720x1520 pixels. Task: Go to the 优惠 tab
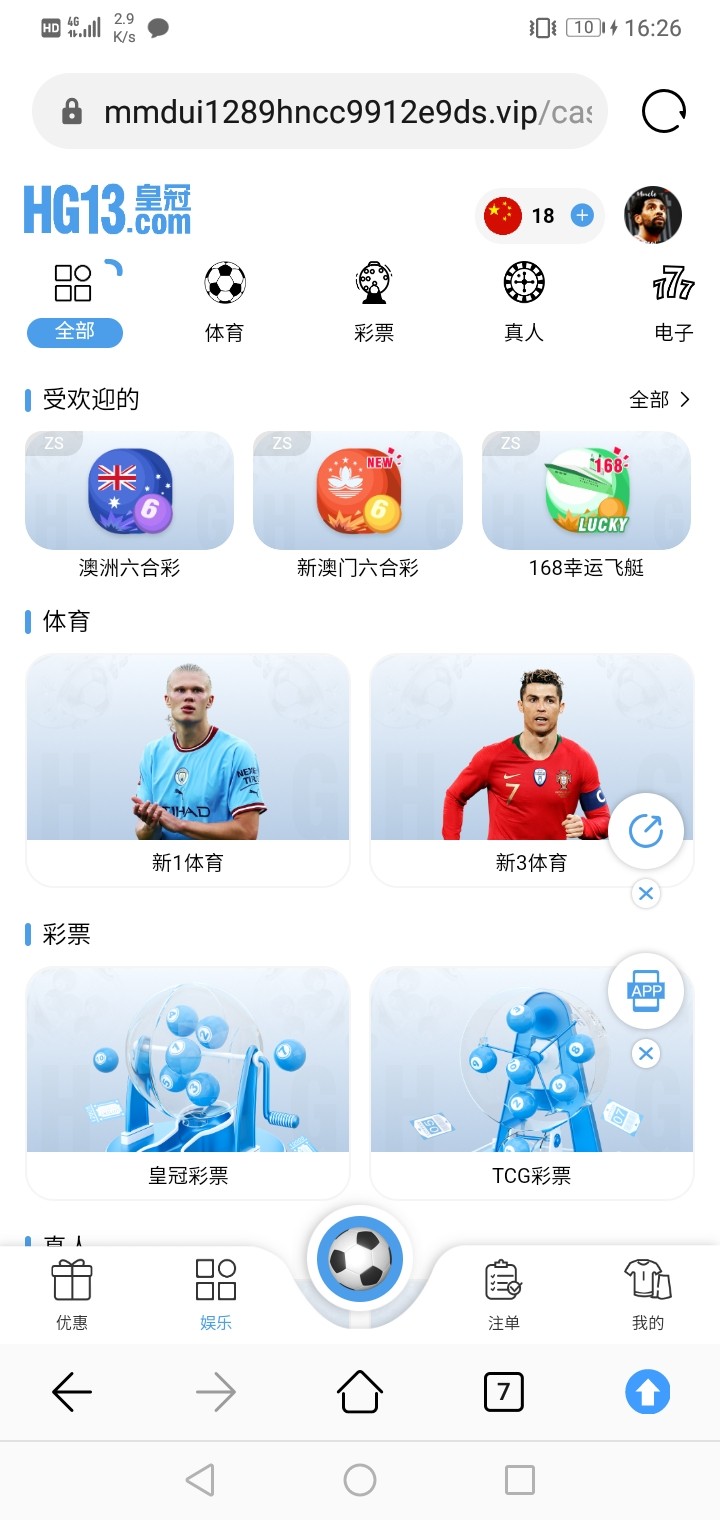point(72,1295)
